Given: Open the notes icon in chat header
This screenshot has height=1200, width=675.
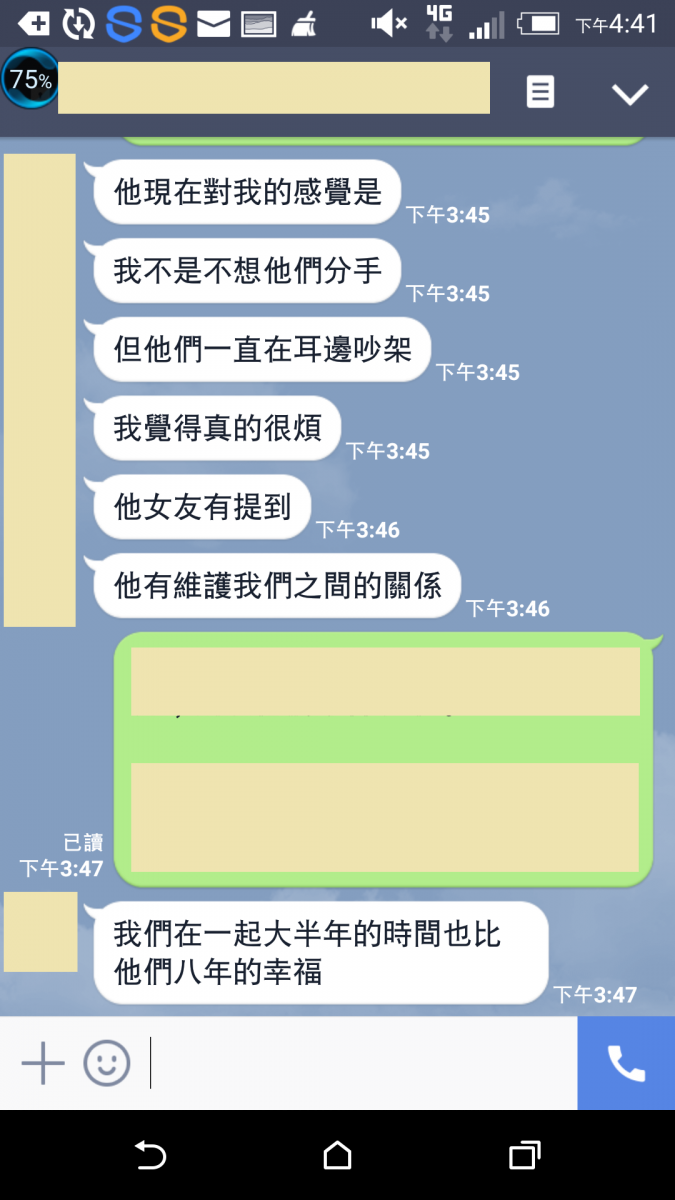Looking at the screenshot, I should pyautogui.click(x=540, y=93).
